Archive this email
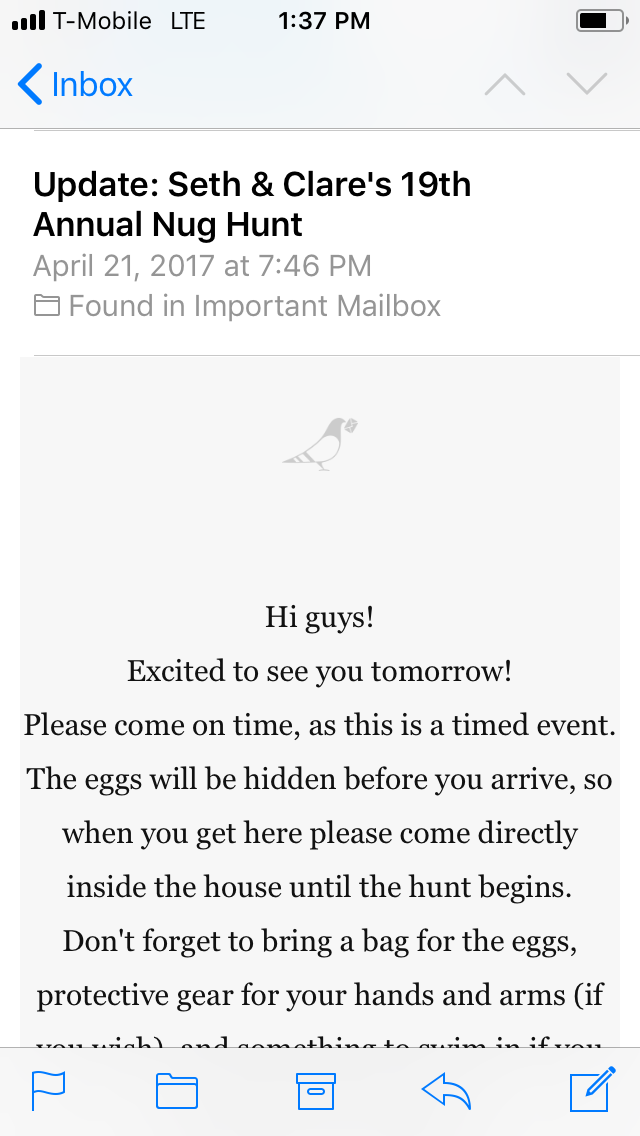The image size is (640, 1136). (x=316, y=1091)
